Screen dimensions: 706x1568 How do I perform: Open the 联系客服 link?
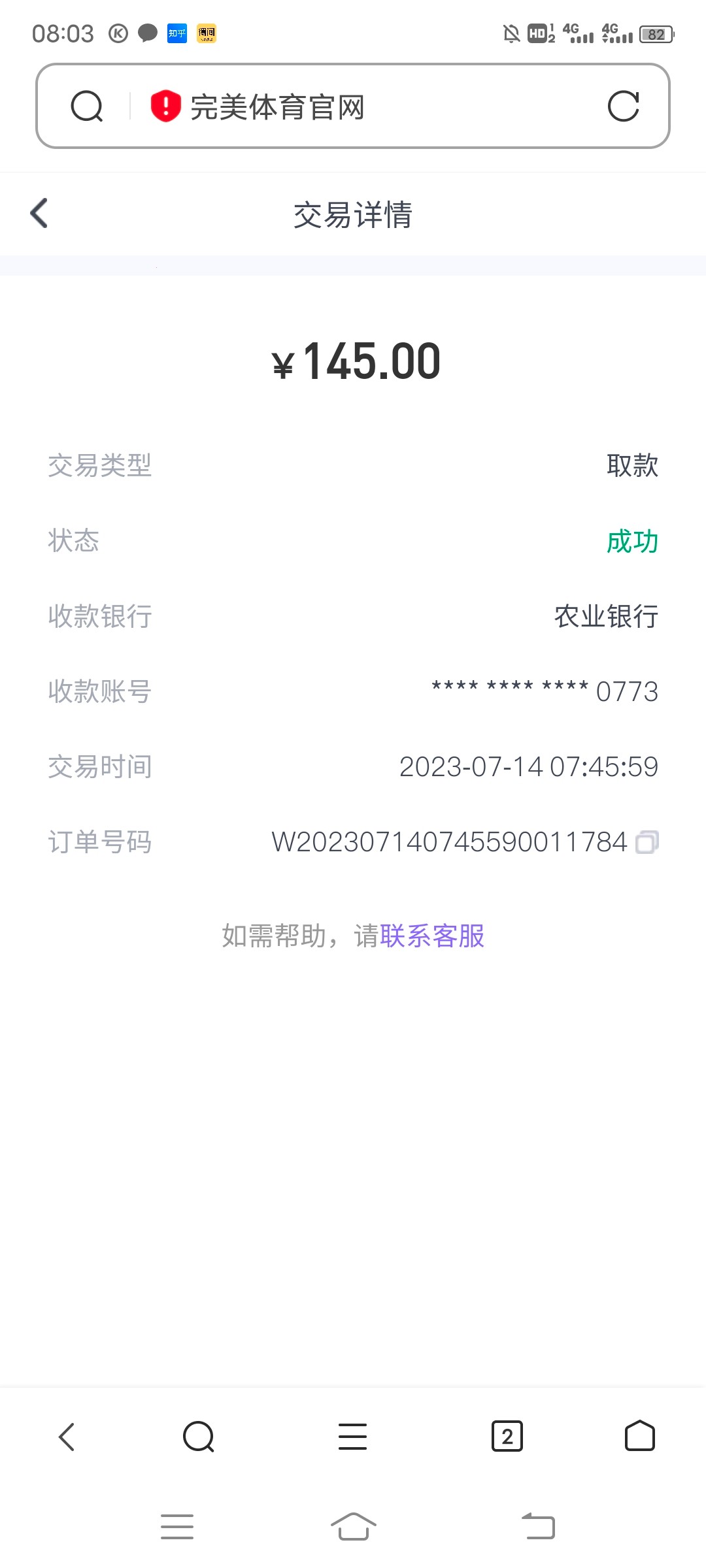pos(432,936)
